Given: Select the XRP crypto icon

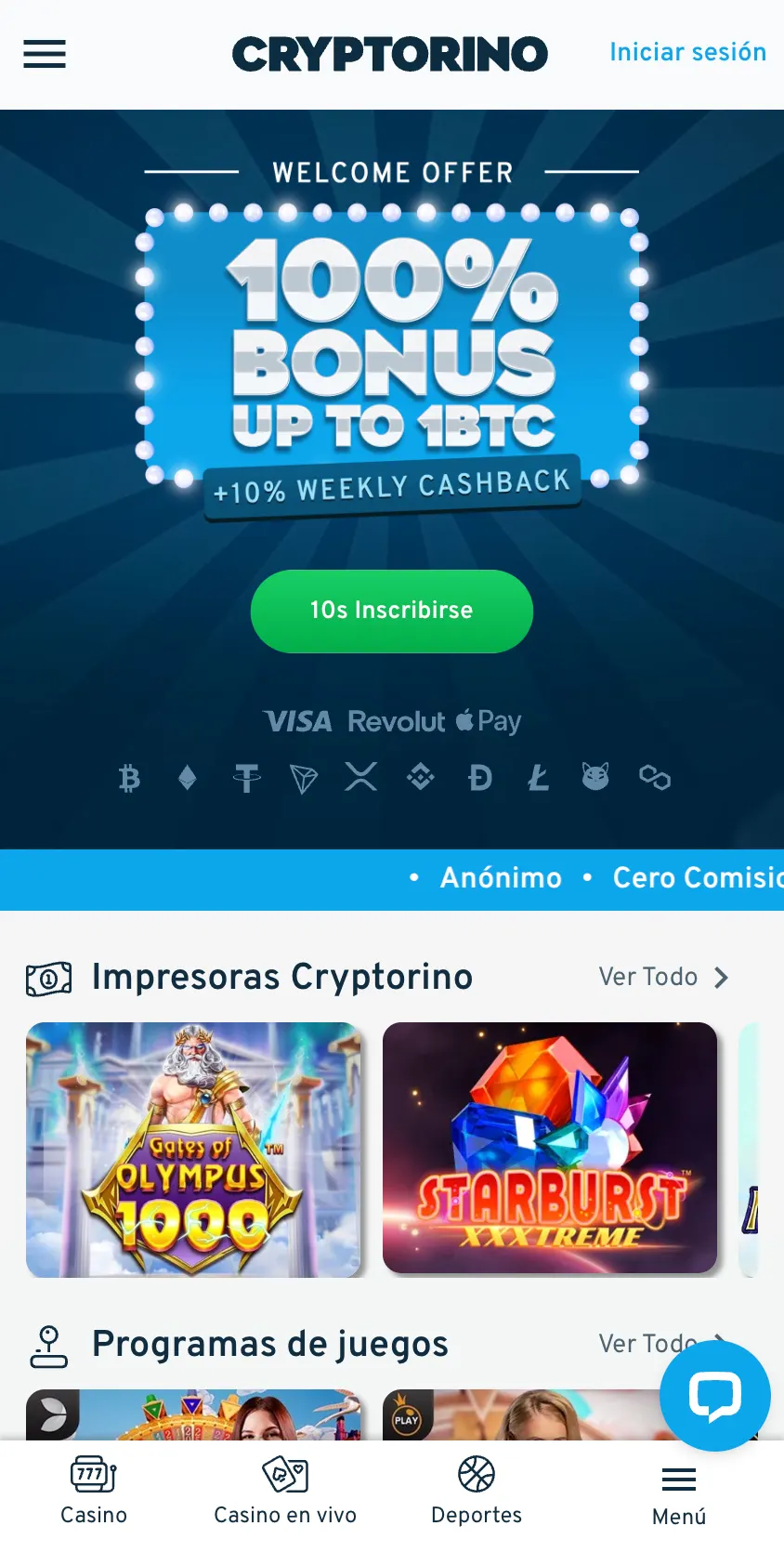Looking at the screenshot, I should [363, 778].
